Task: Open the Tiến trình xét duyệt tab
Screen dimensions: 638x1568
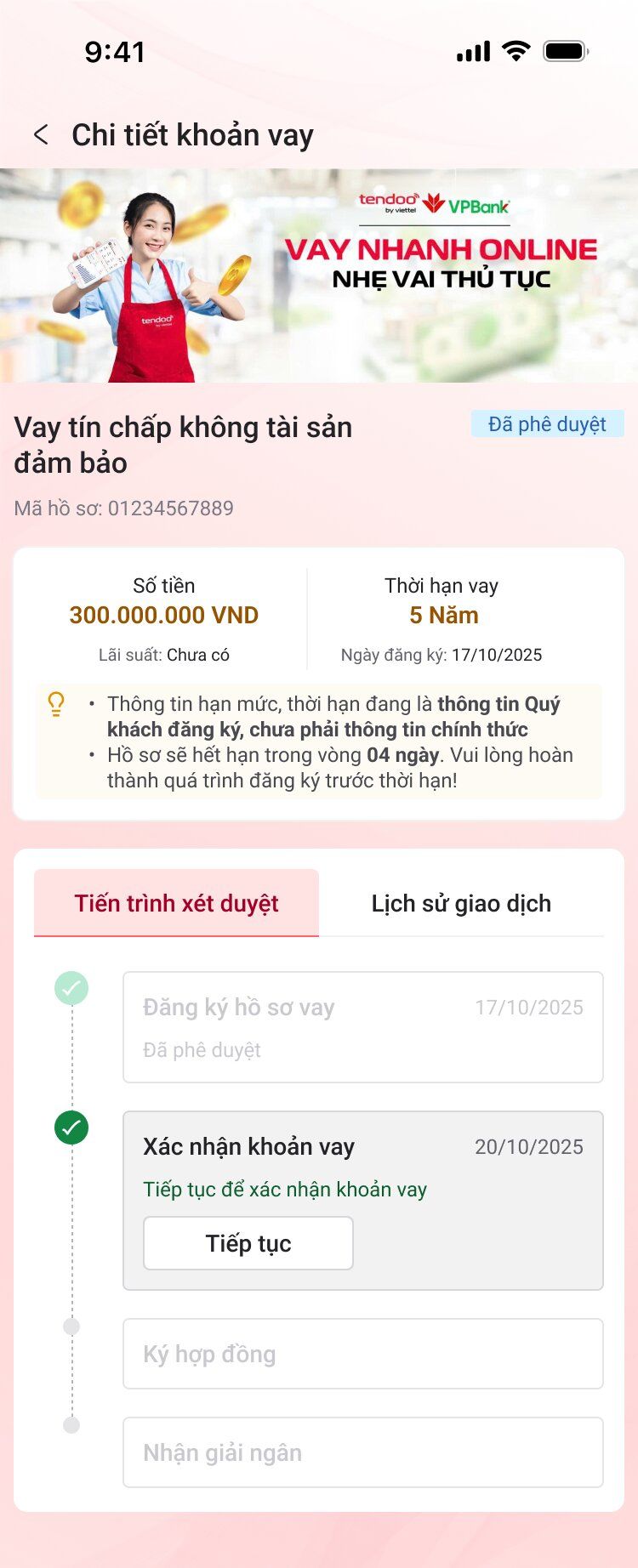Action: [x=175, y=903]
